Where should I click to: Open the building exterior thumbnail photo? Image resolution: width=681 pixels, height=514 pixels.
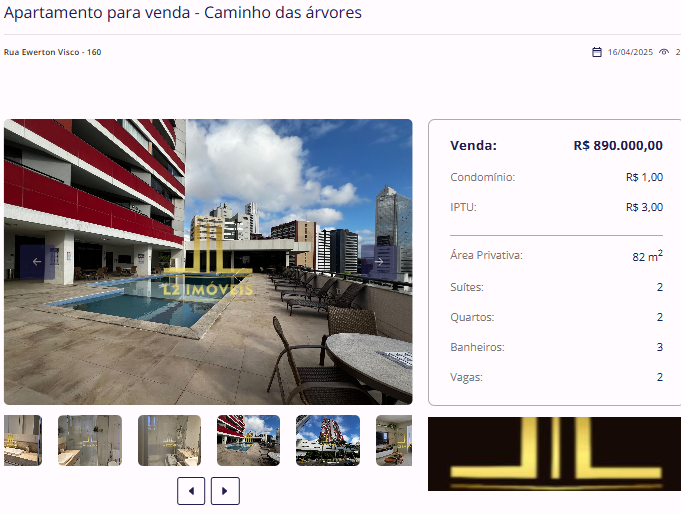(327, 441)
